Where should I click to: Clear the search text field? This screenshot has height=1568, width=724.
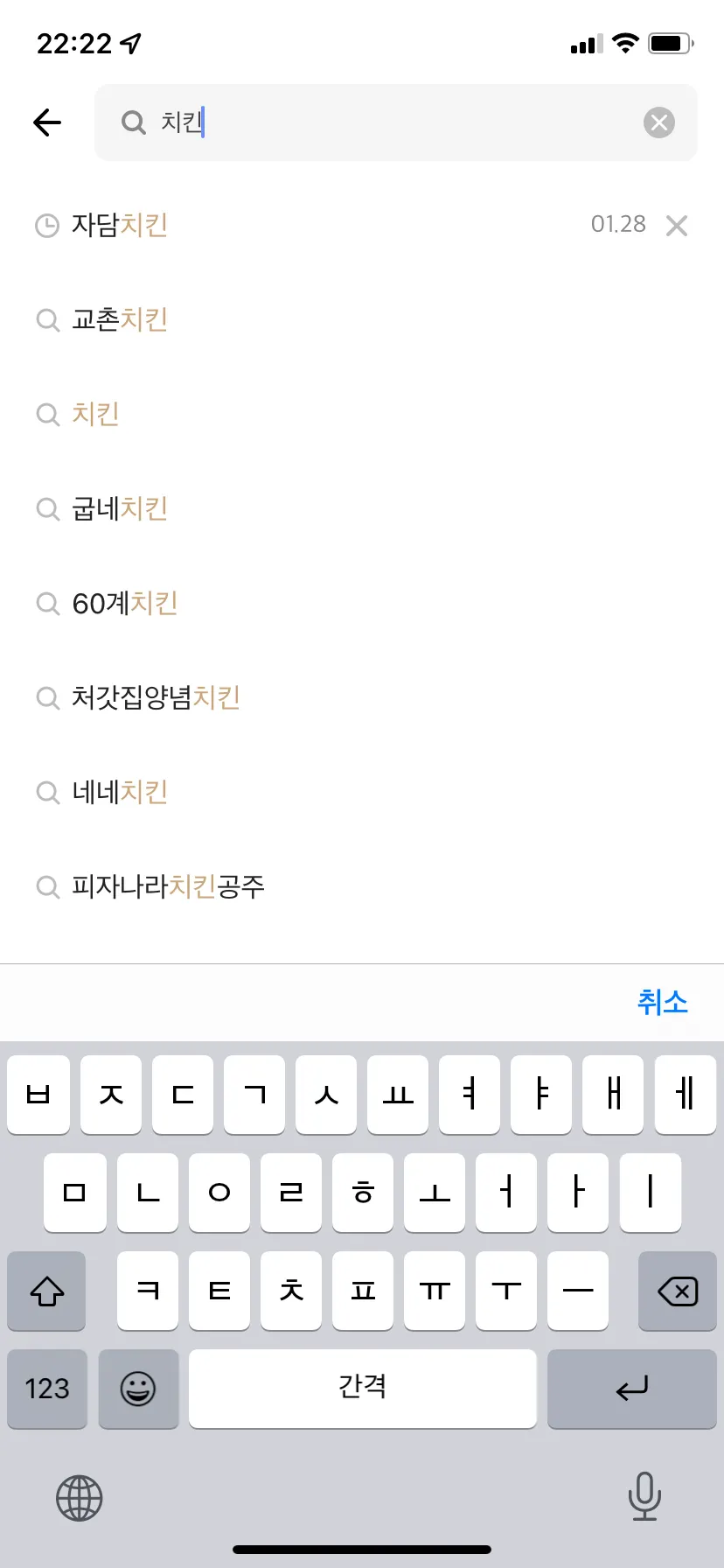pos(658,122)
